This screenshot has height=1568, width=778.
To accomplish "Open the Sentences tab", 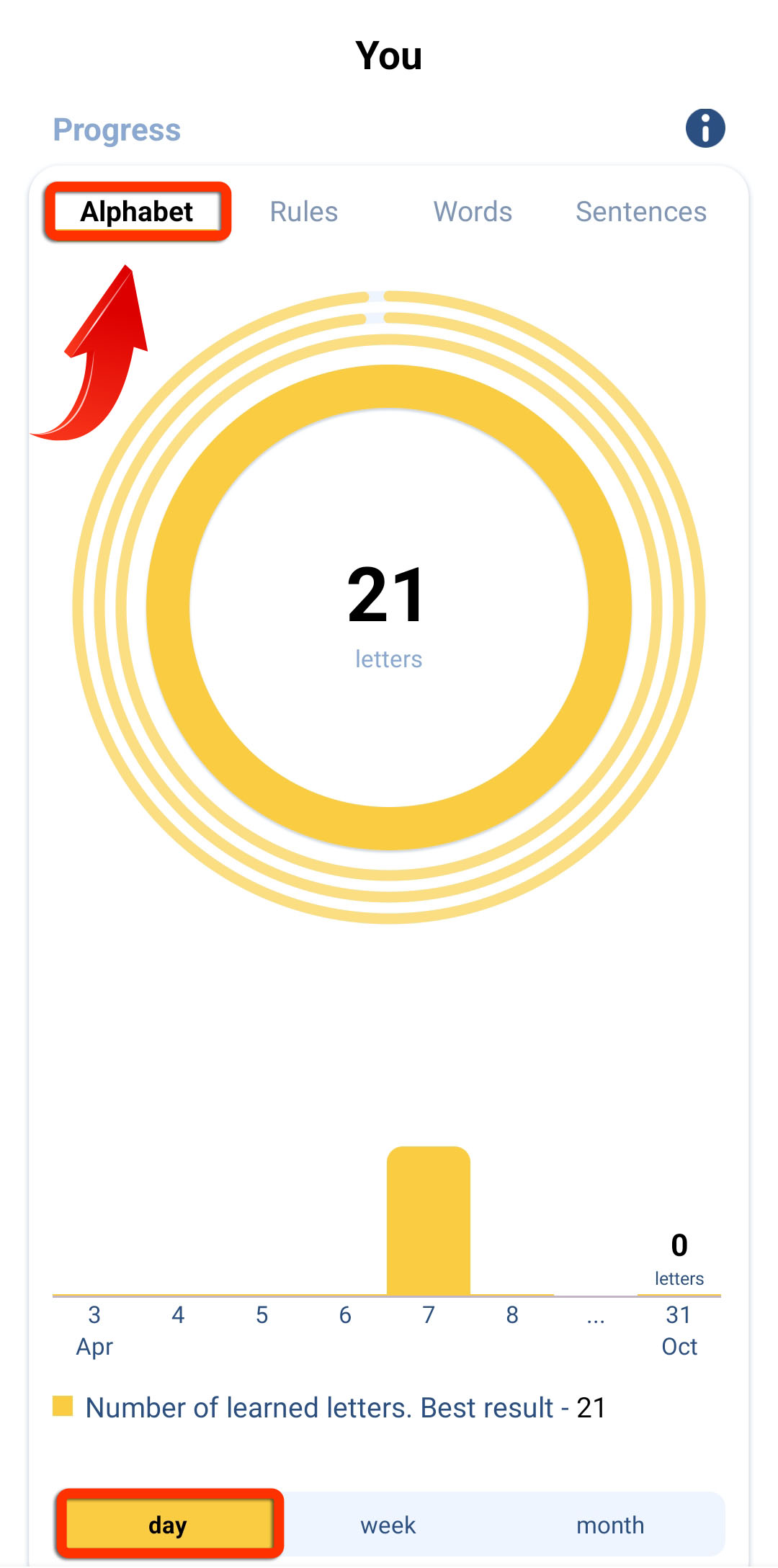I will tap(640, 212).
